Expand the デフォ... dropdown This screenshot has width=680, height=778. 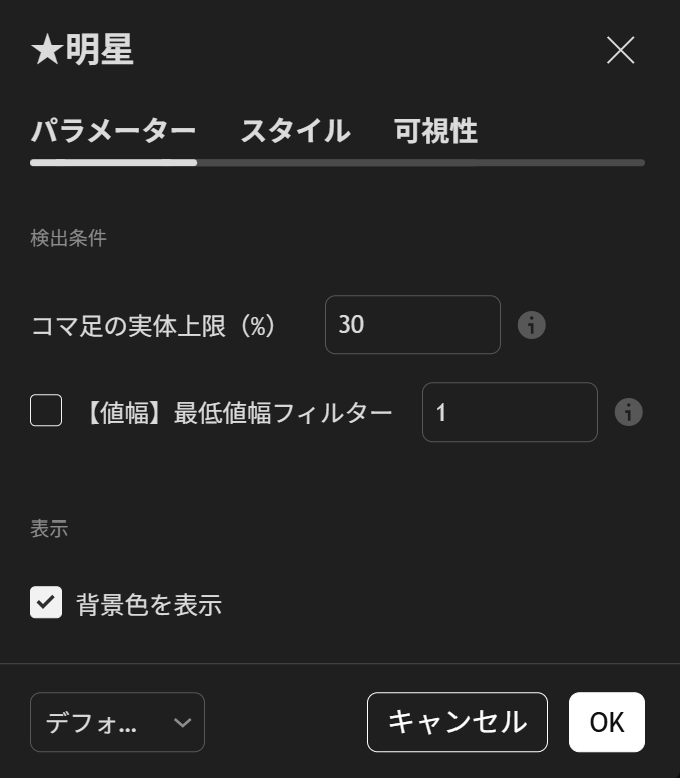pos(117,722)
